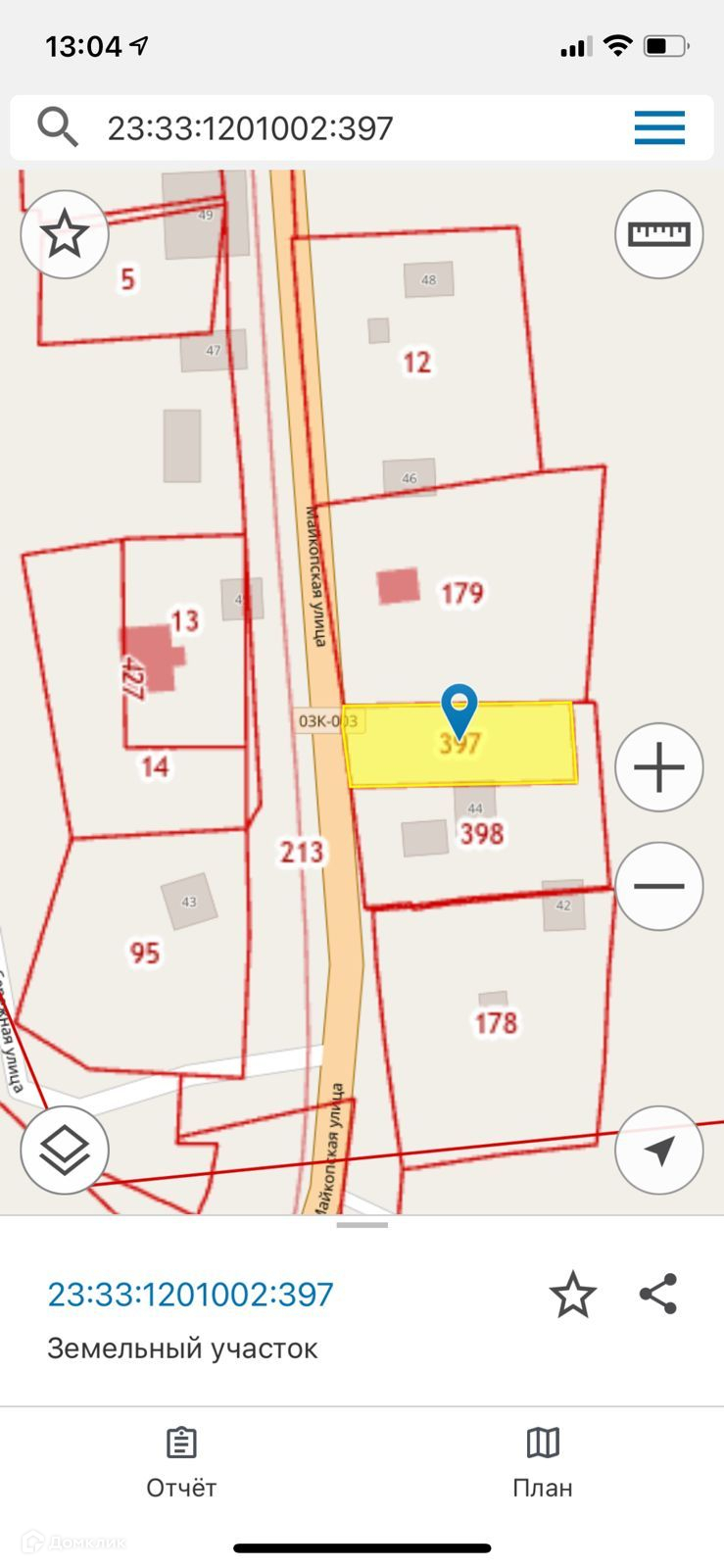Open the План view
This screenshot has height=1568, width=724.
click(543, 1463)
